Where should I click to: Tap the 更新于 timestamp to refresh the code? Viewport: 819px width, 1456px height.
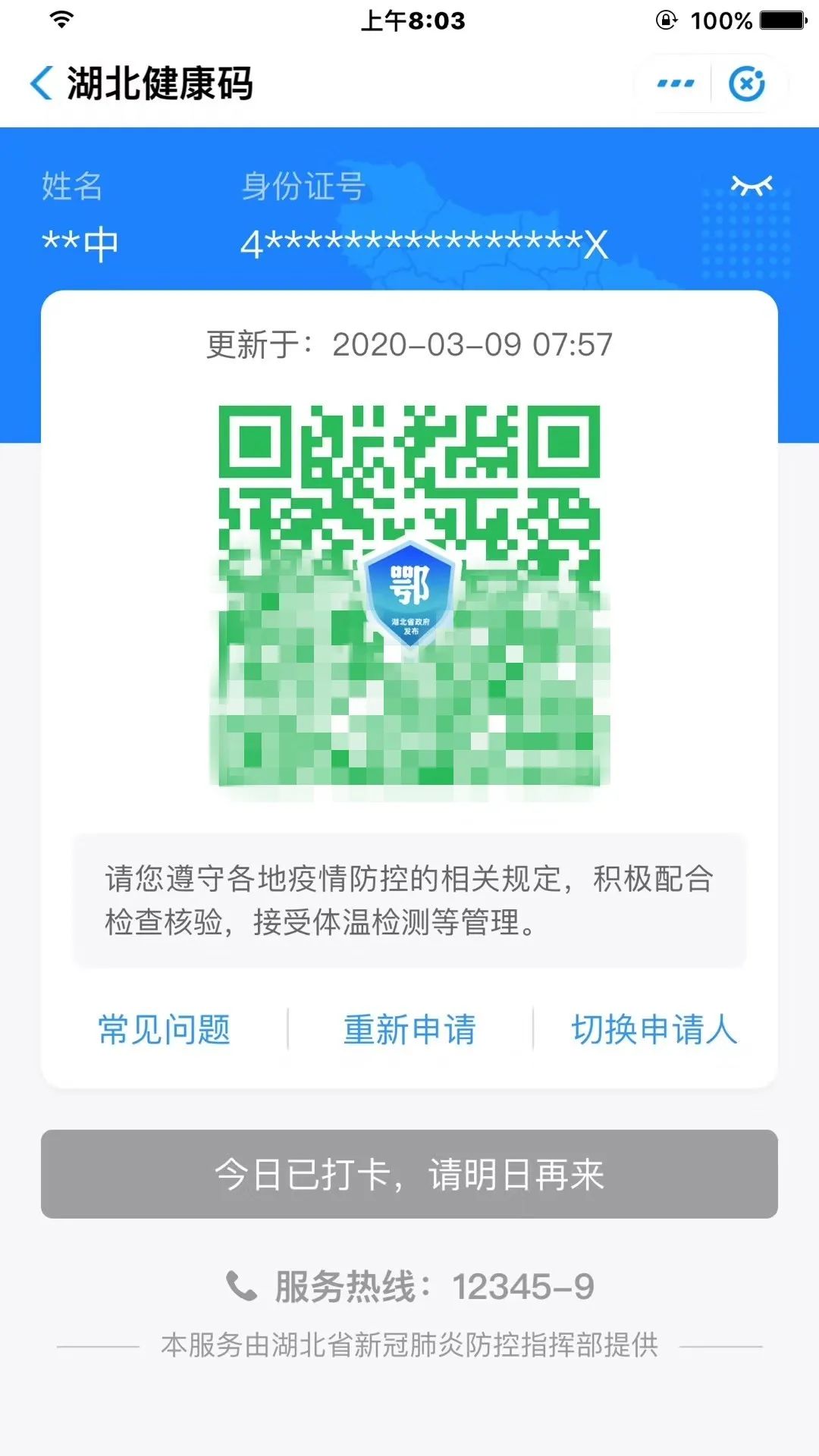click(409, 345)
